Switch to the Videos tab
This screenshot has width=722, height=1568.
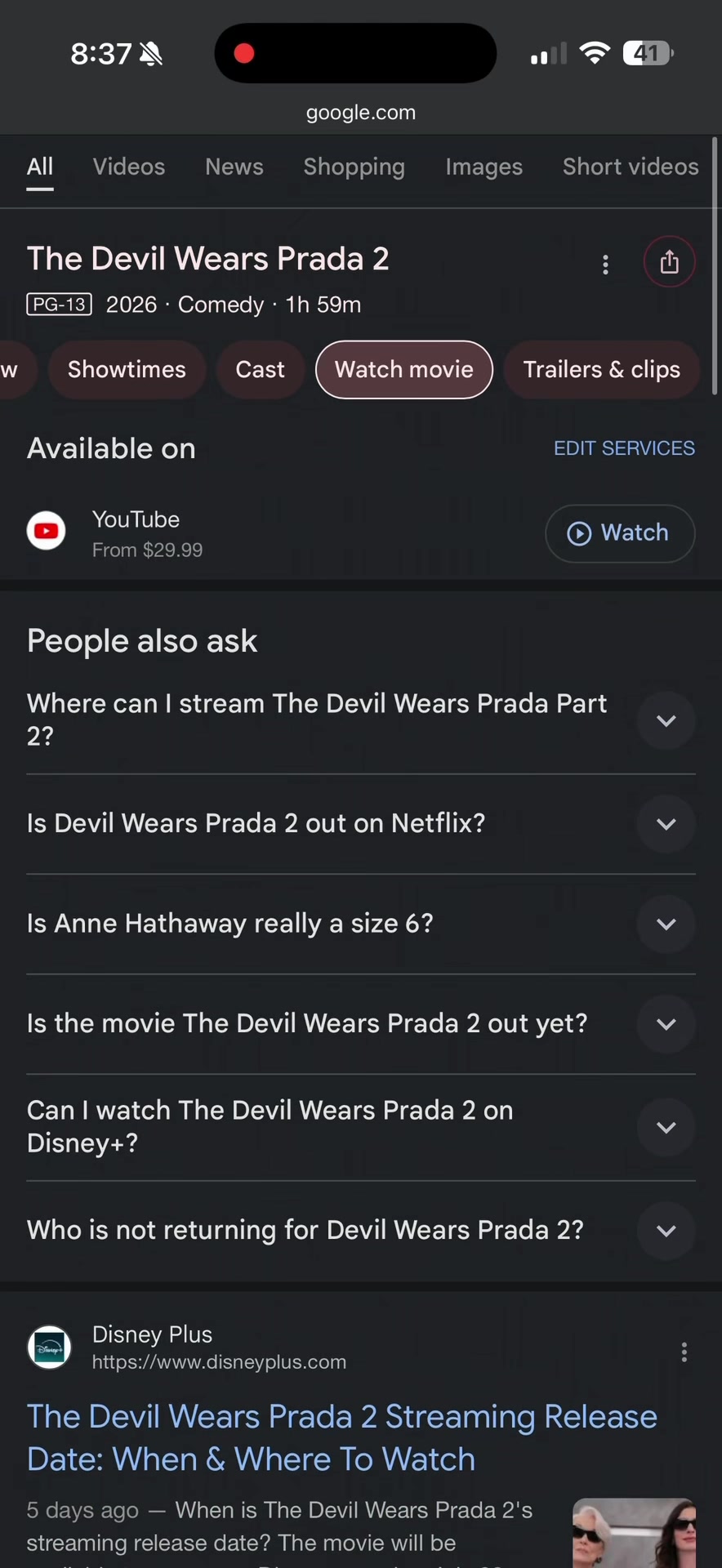click(129, 167)
